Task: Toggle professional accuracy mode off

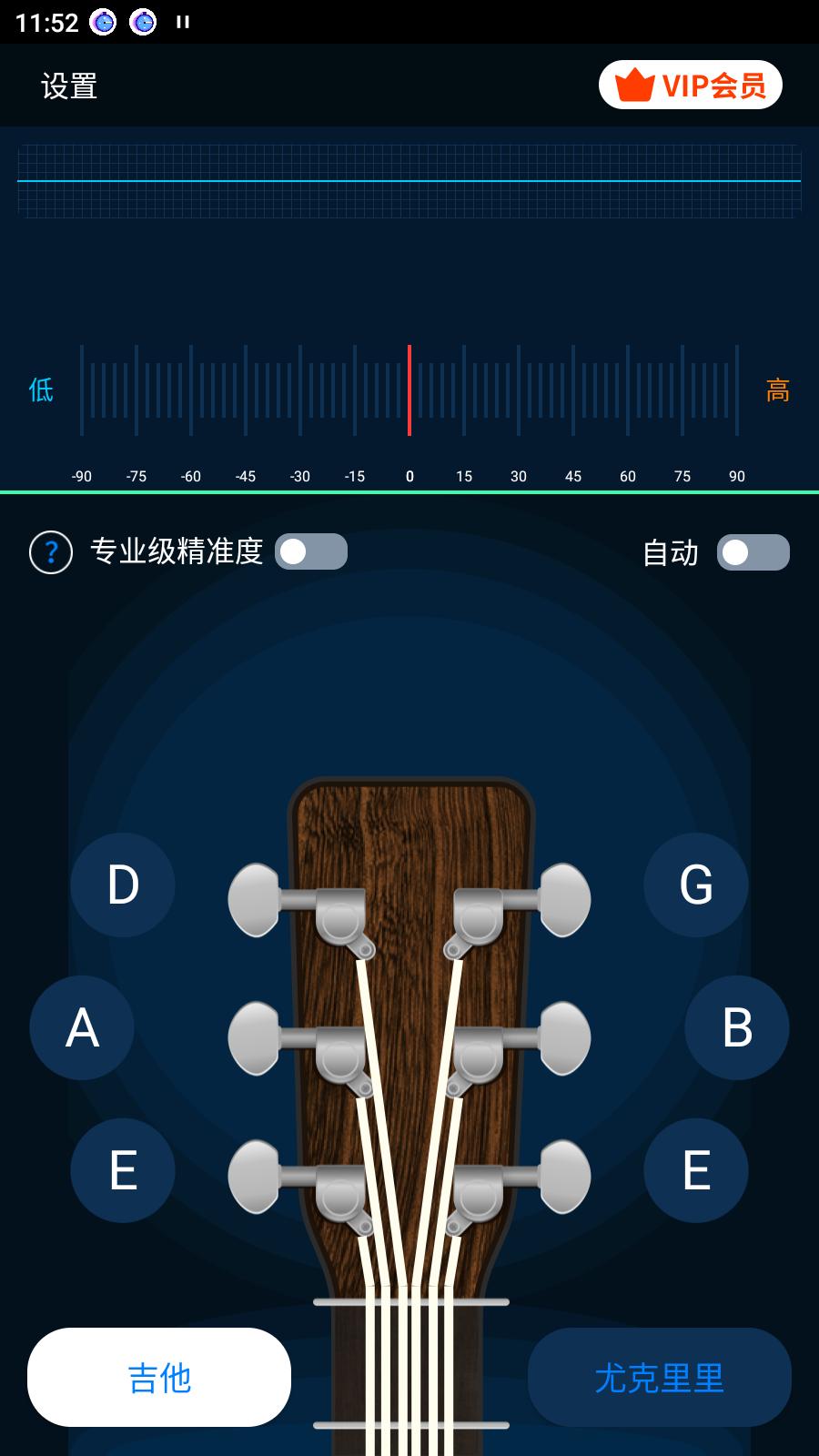Action: click(x=311, y=551)
